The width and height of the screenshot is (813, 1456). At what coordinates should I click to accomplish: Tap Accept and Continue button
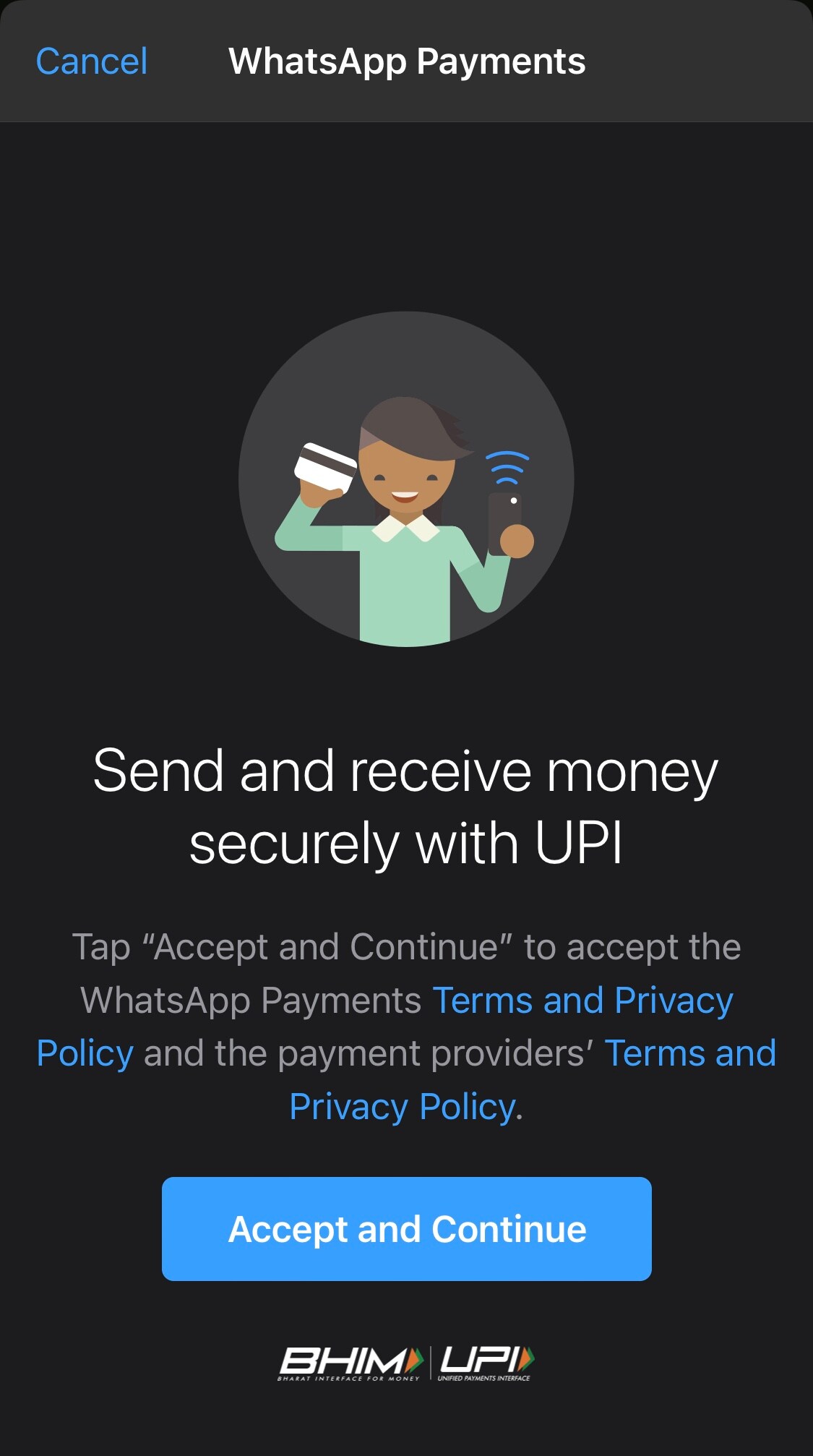[406, 1229]
